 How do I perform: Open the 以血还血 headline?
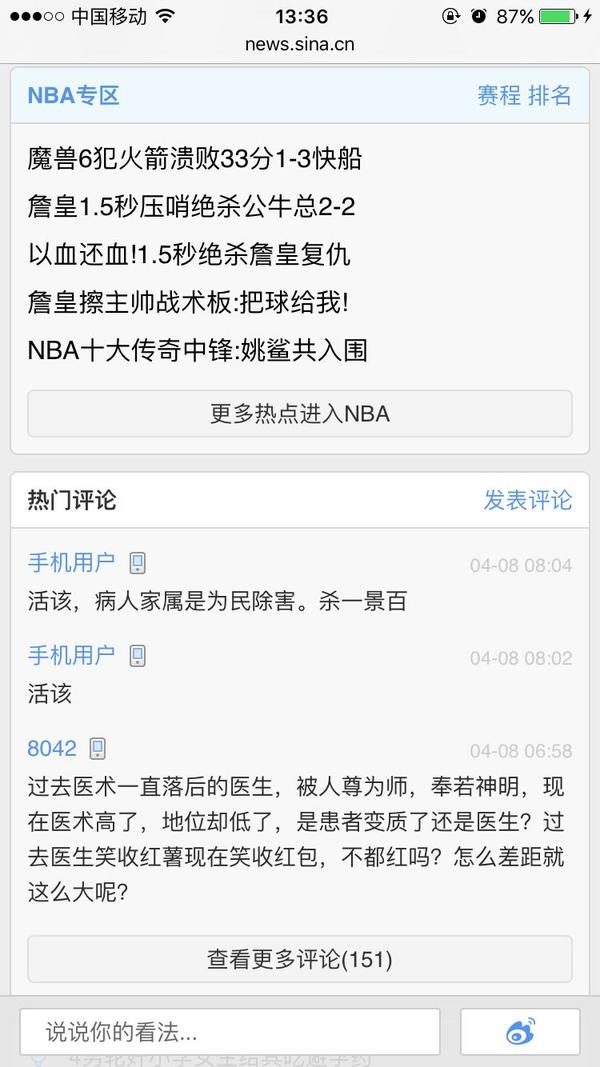coord(189,255)
